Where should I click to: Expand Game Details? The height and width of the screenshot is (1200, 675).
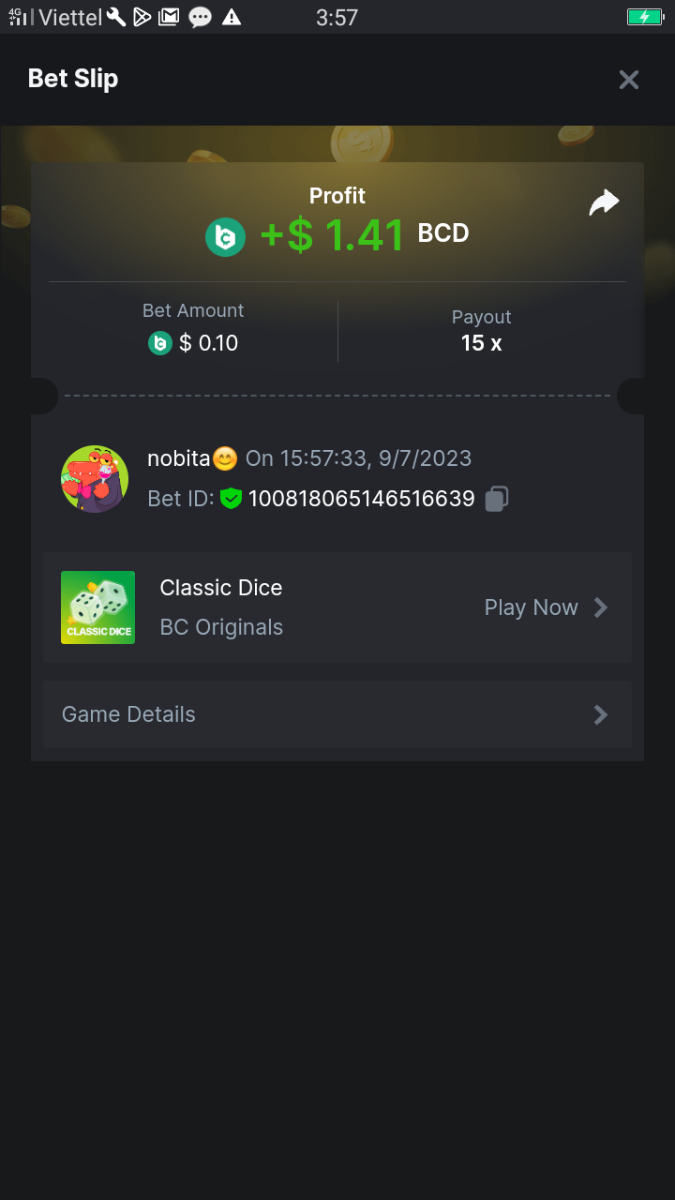point(337,715)
